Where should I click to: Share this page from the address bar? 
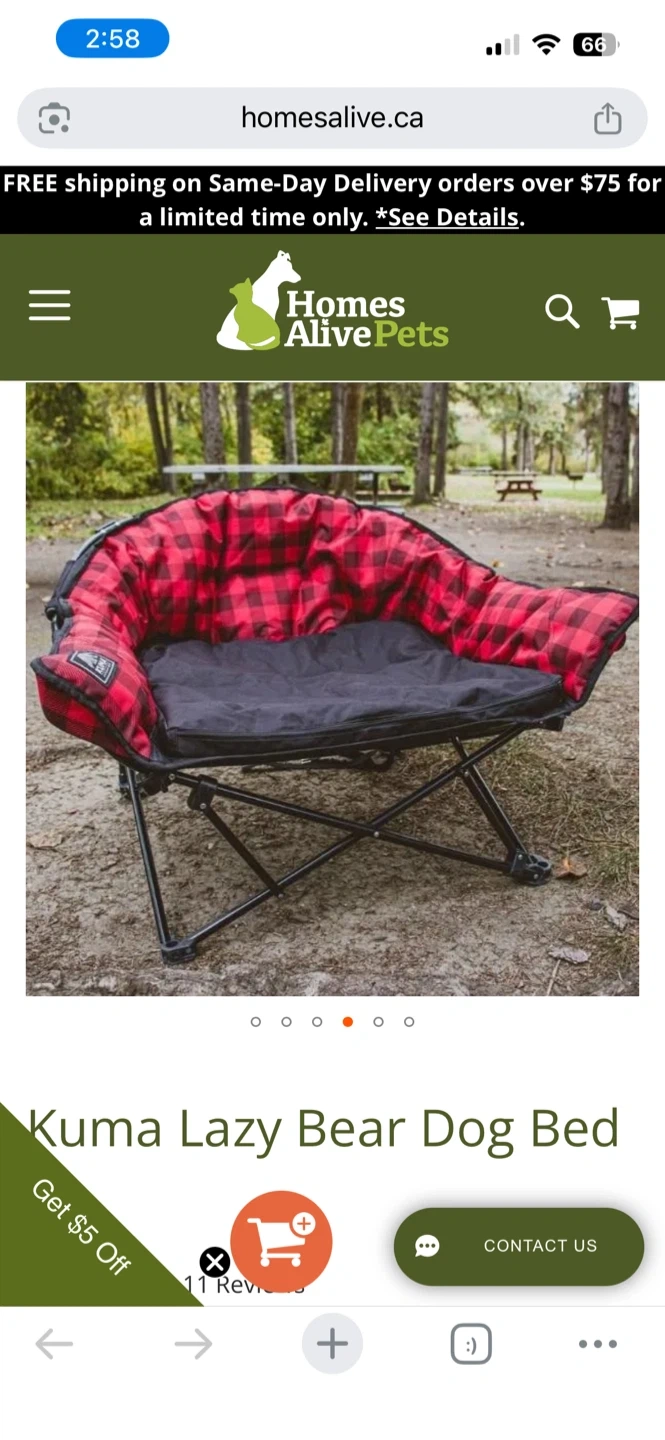tap(607, 119)
